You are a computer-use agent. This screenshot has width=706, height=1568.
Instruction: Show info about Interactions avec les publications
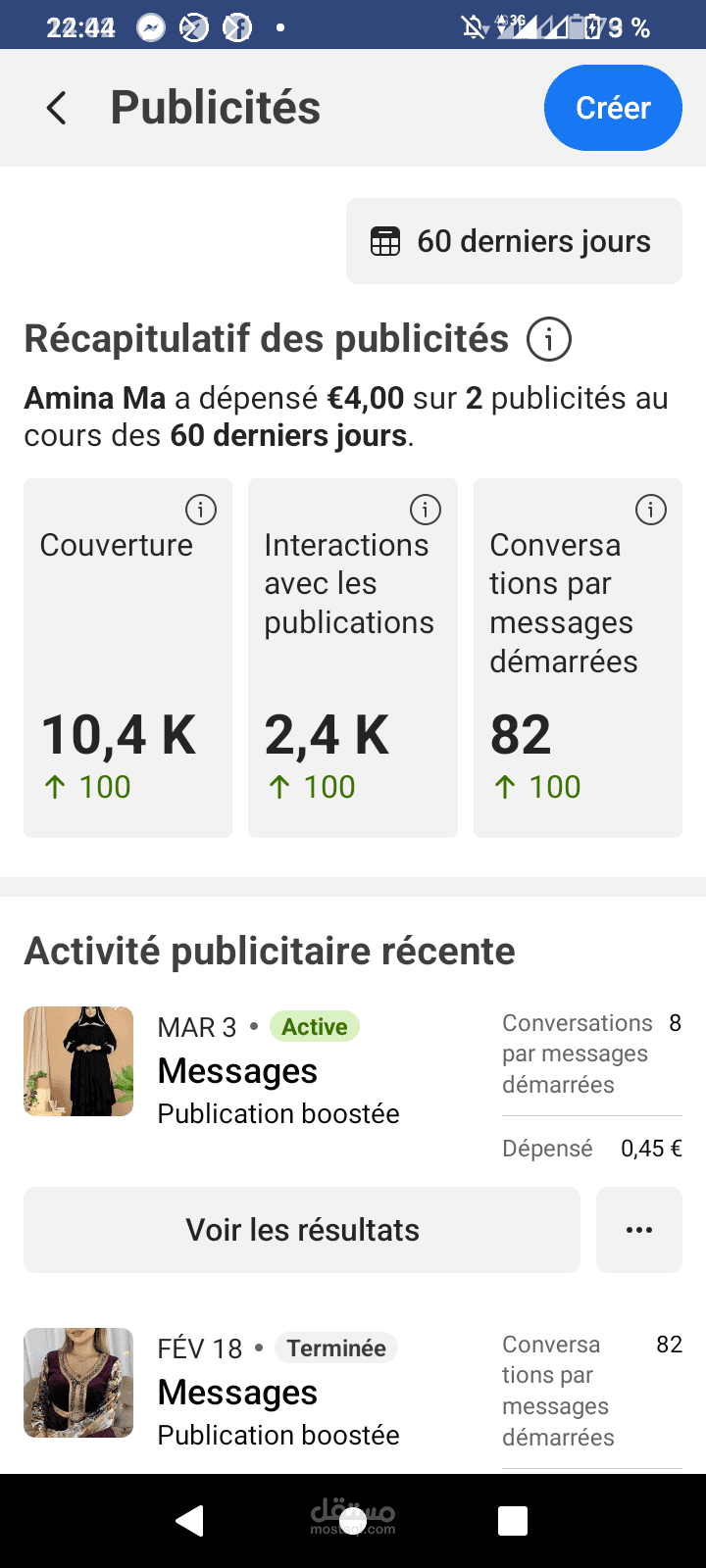(425, 510)
